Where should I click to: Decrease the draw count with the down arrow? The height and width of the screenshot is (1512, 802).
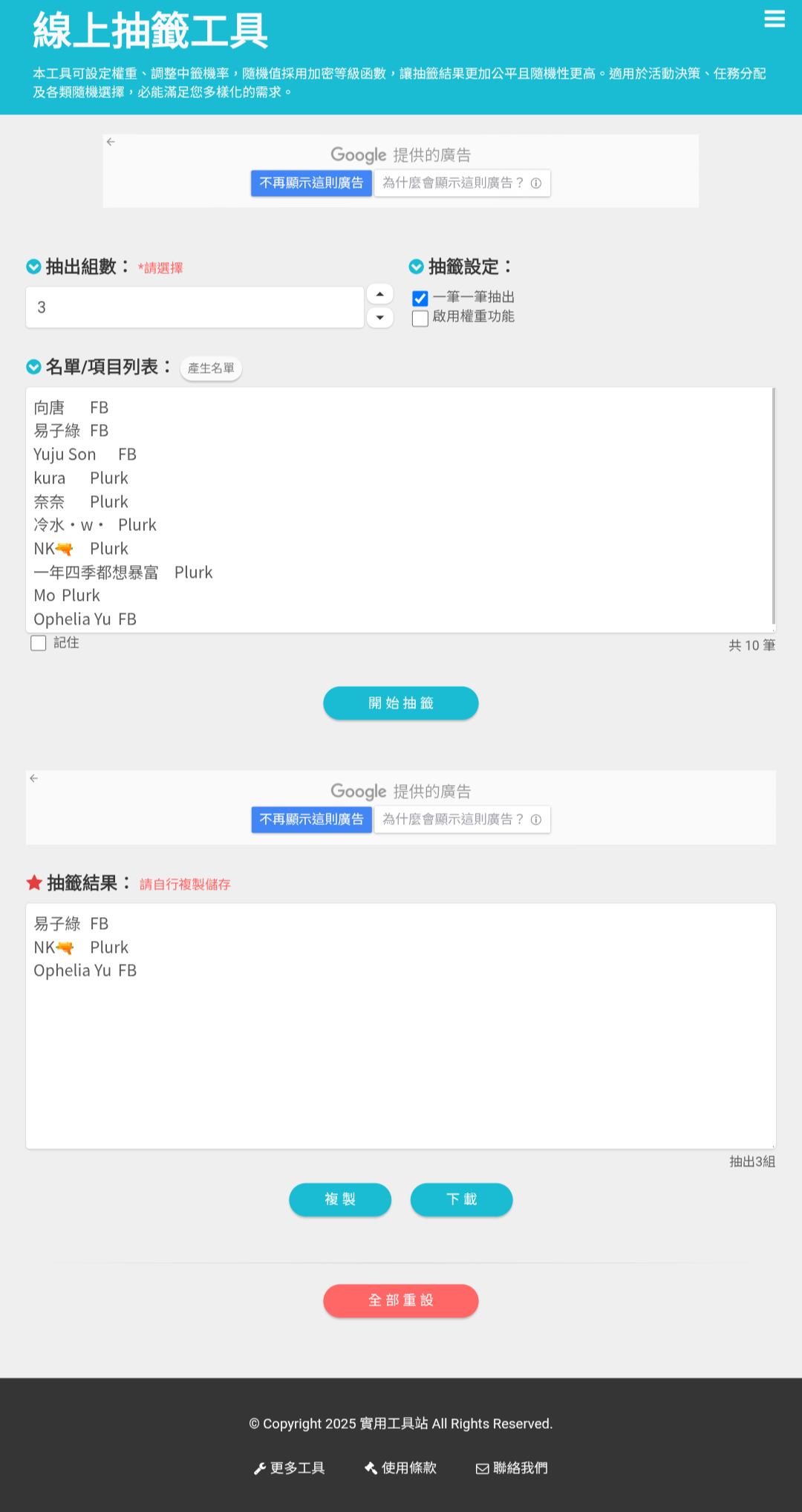point(380,318)
